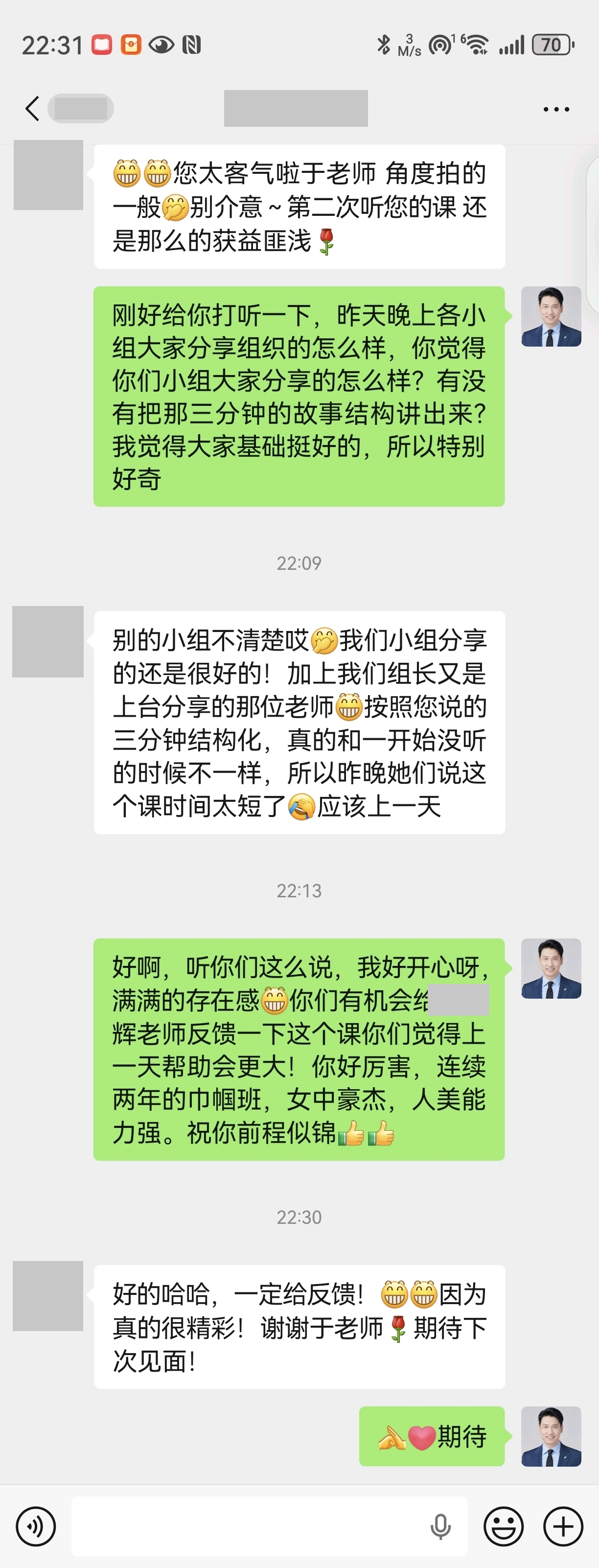The width and height of the screenshot is (599, 1568).
Task: Open the chat info overflow menu
Action: 556,110
